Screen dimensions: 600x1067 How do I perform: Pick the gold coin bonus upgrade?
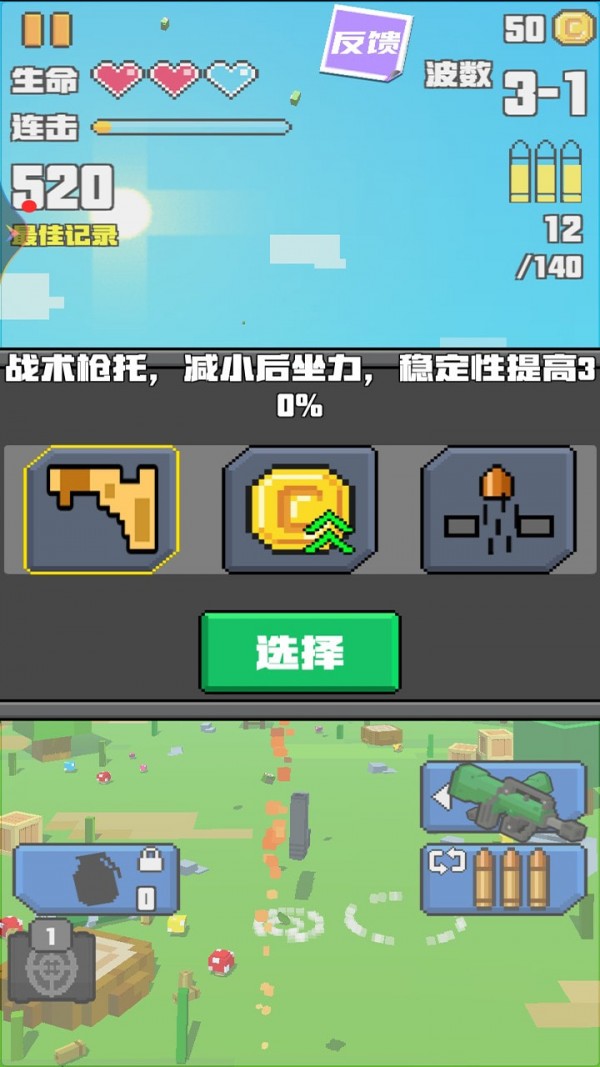tap(300, 510)
